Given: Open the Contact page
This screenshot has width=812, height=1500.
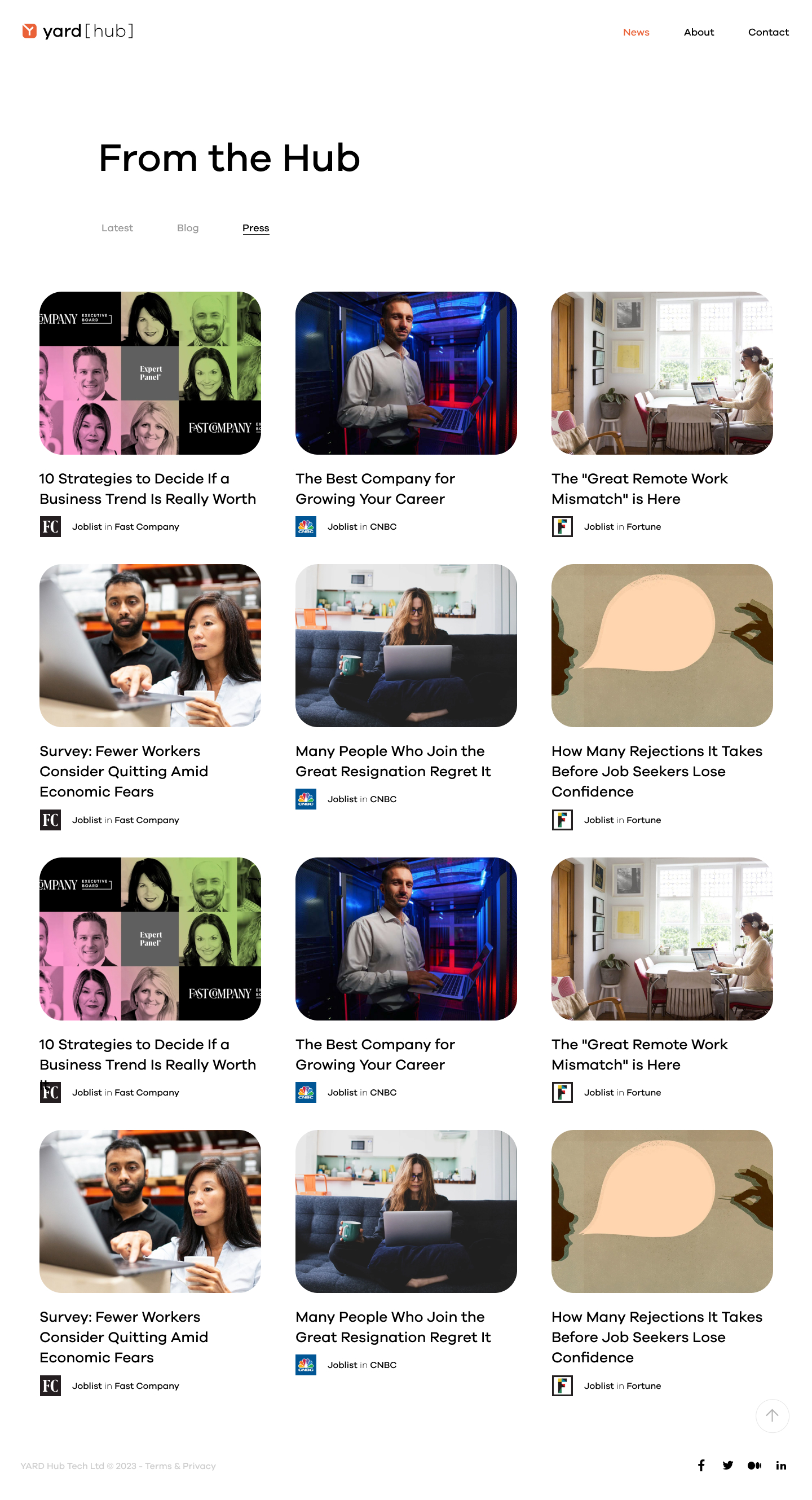Looking at the screenshot, I should tap(768, 32).
